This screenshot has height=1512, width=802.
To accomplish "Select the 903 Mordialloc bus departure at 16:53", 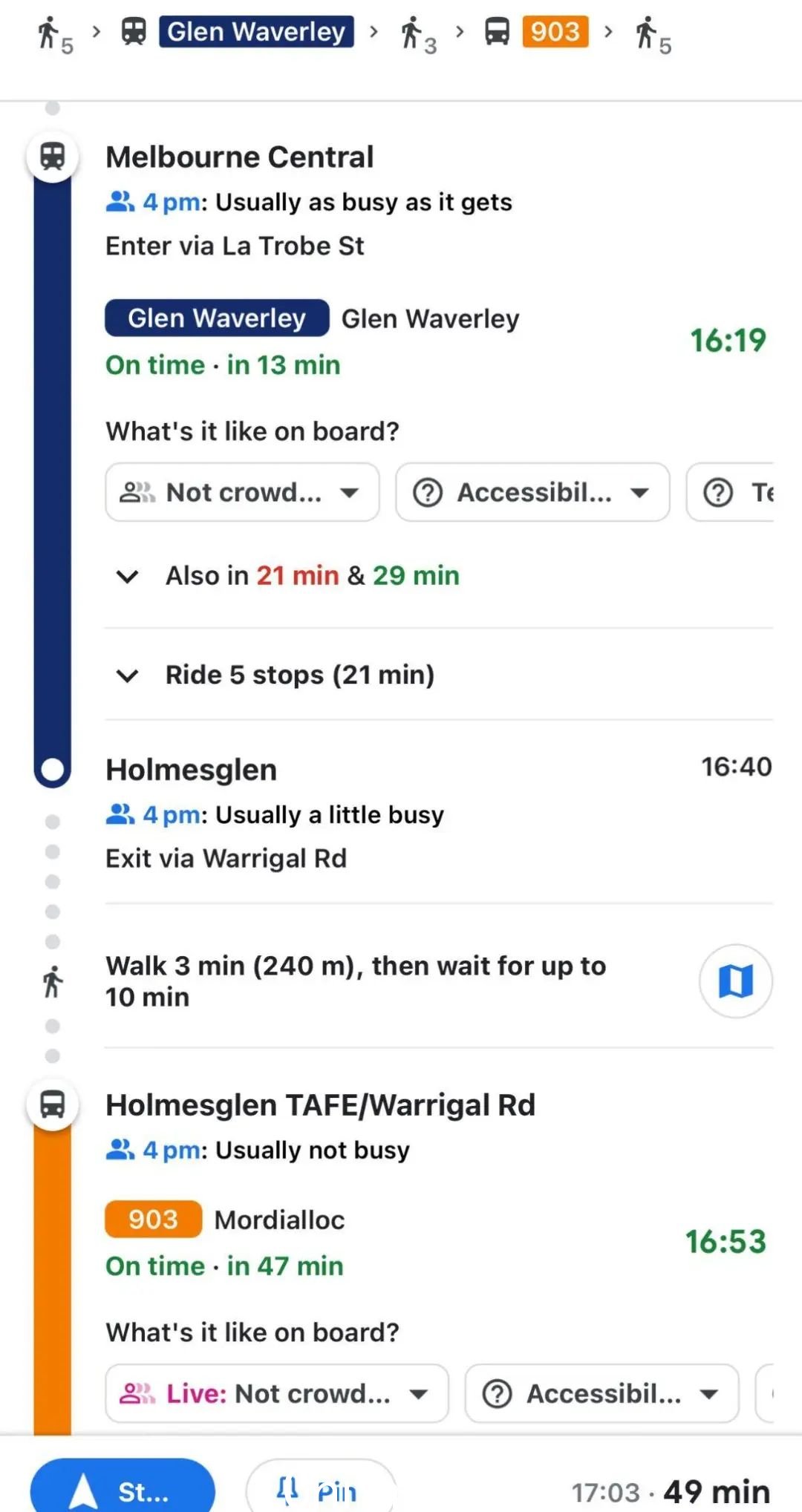I will [x=434, y=1242].
